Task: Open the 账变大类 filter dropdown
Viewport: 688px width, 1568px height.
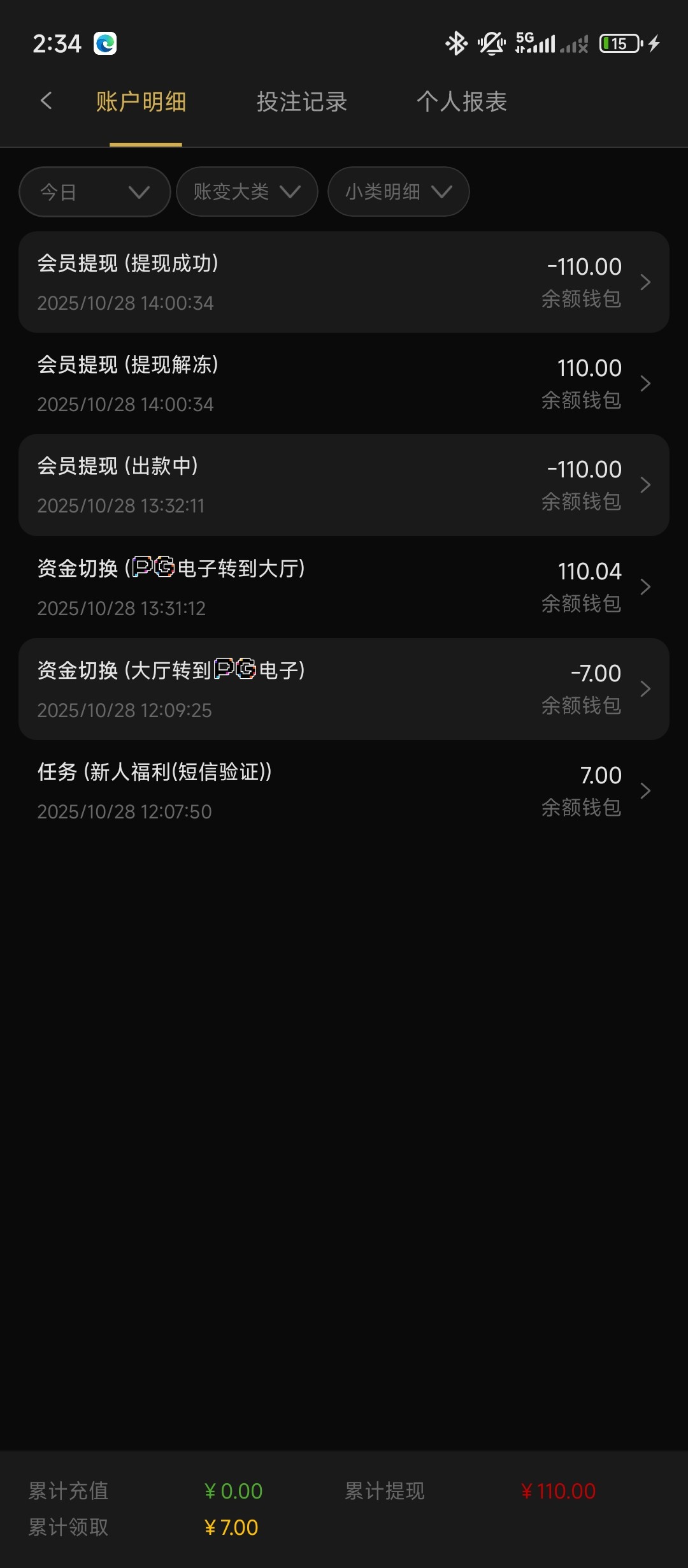Action: click(247, 192)
